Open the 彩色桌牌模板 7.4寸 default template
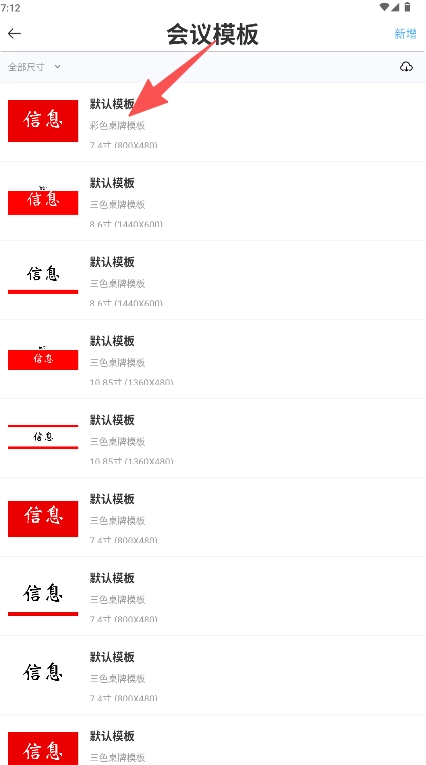The image size is (426, 765). pyautogui.click(x=213, y=122)
